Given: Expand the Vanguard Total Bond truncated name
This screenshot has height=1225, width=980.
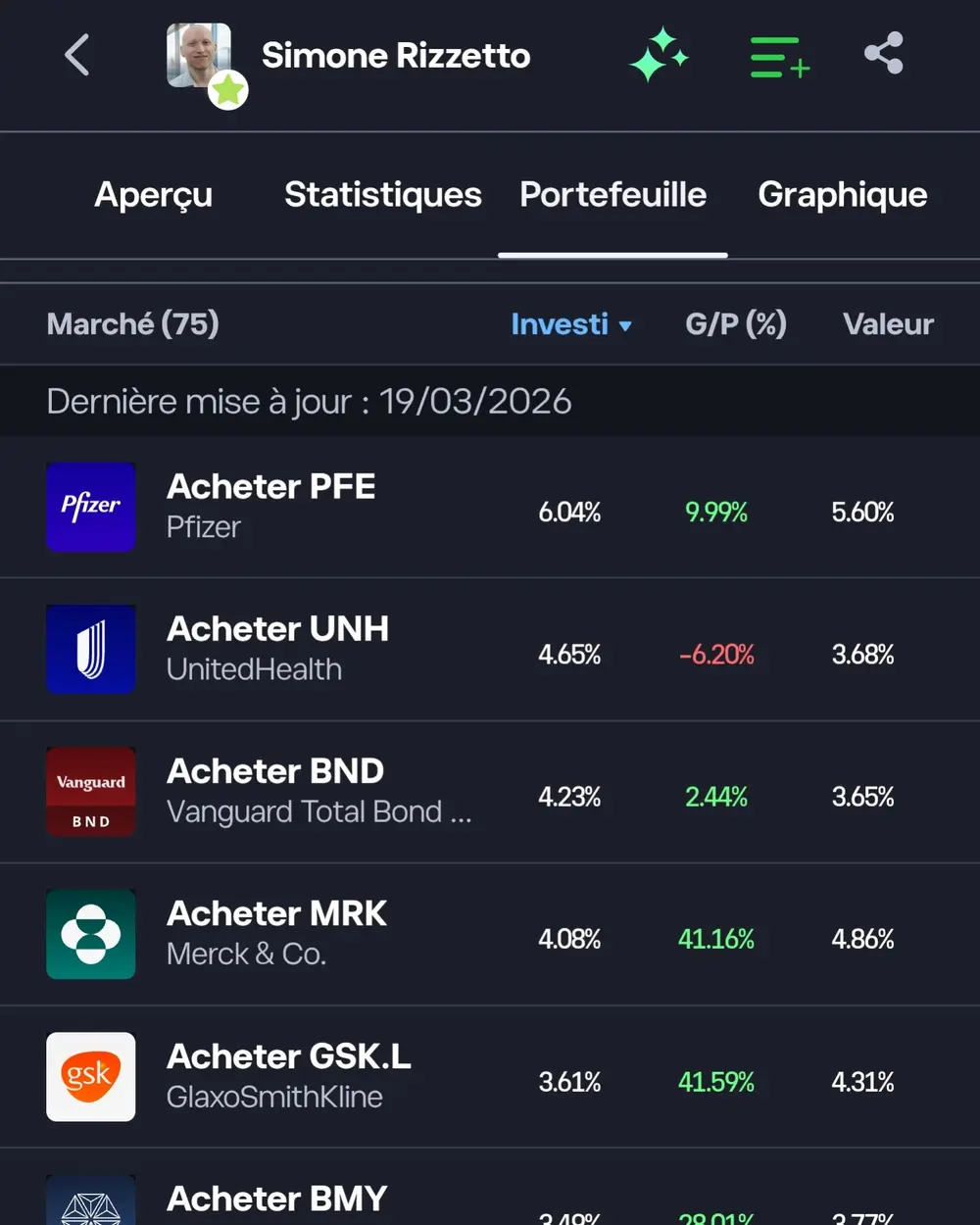Looking at the screenshot, I should [319, 811].
